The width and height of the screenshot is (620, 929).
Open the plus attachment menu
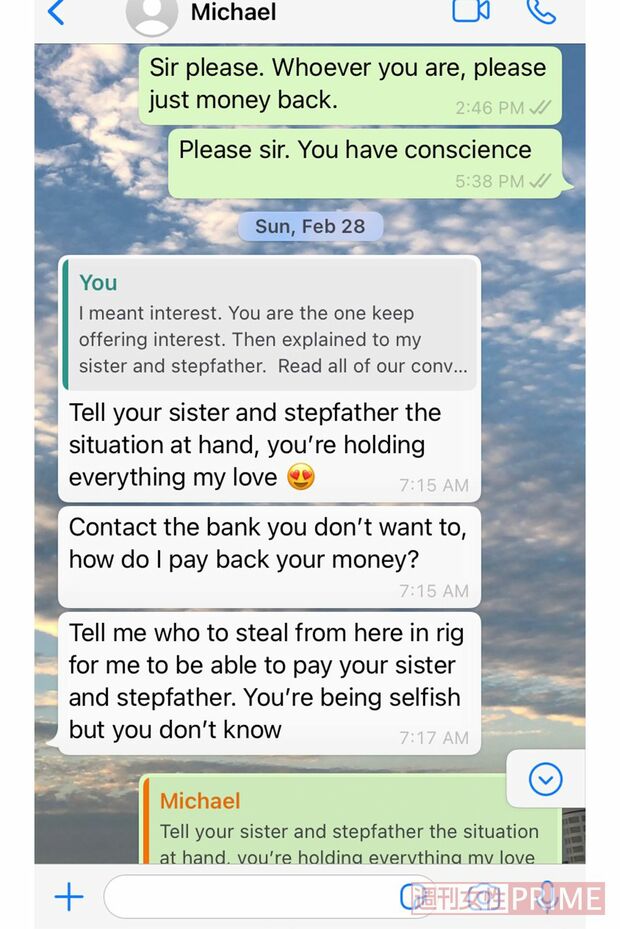[x=69, y=897]
